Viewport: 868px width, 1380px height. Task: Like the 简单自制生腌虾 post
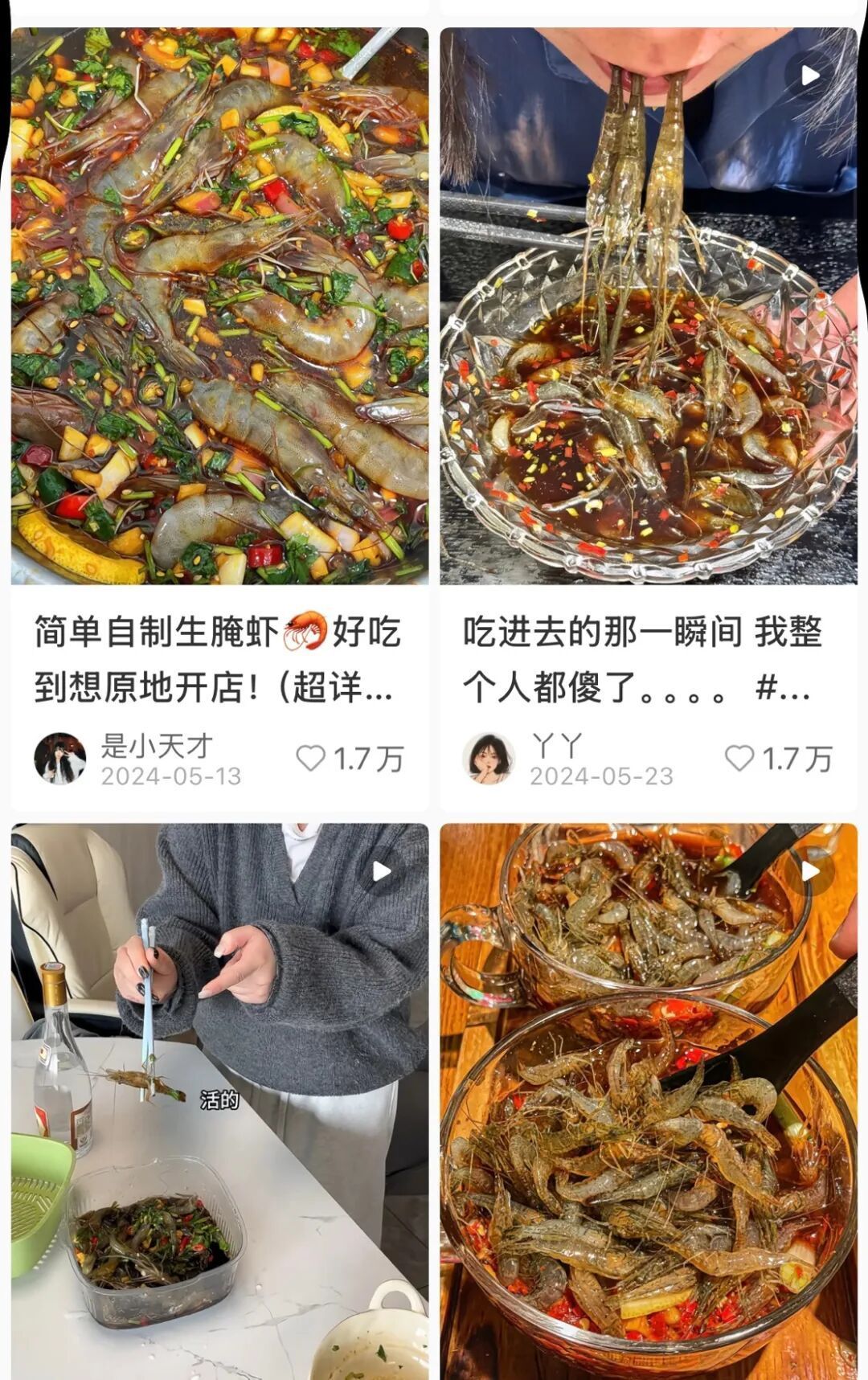click(x=312, y=758)
